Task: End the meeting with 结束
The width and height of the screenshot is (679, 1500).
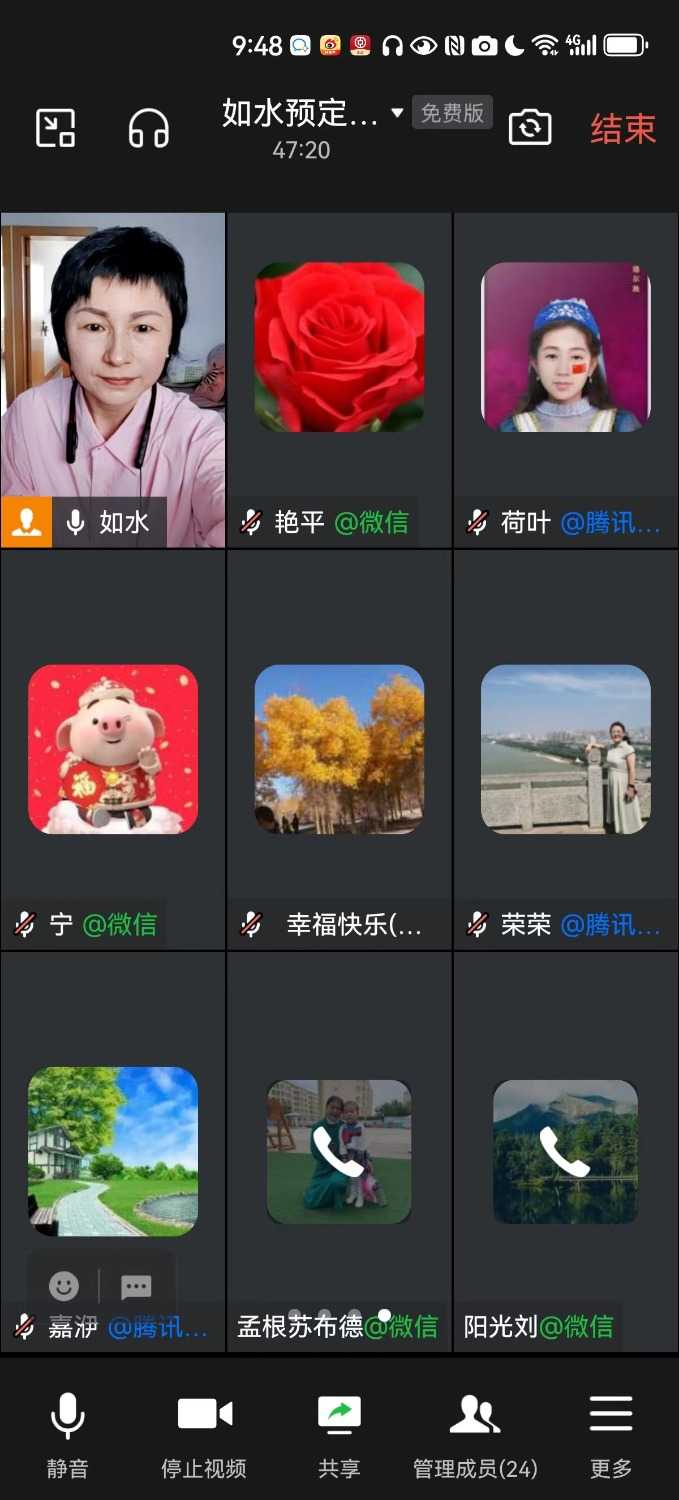Action: (622, 129)
